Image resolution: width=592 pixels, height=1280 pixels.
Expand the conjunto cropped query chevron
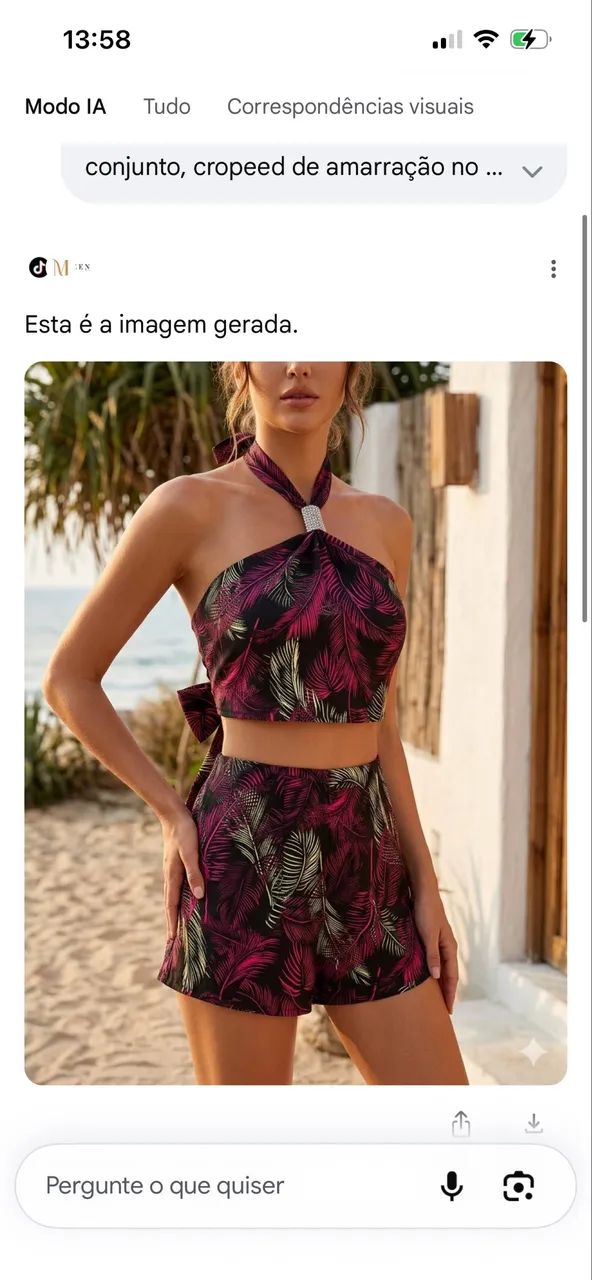coord(532,170)
